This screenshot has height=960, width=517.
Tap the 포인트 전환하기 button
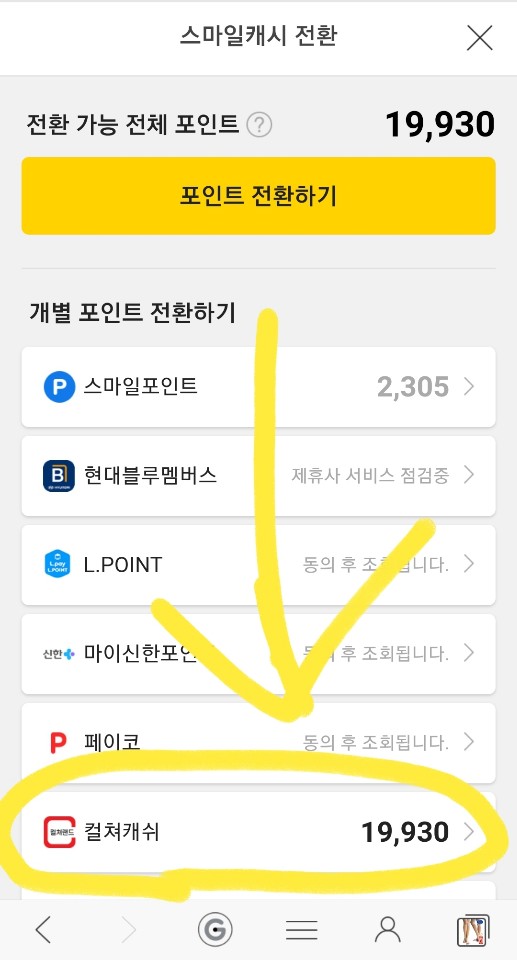pyautogui.click(x=258, y=196)
